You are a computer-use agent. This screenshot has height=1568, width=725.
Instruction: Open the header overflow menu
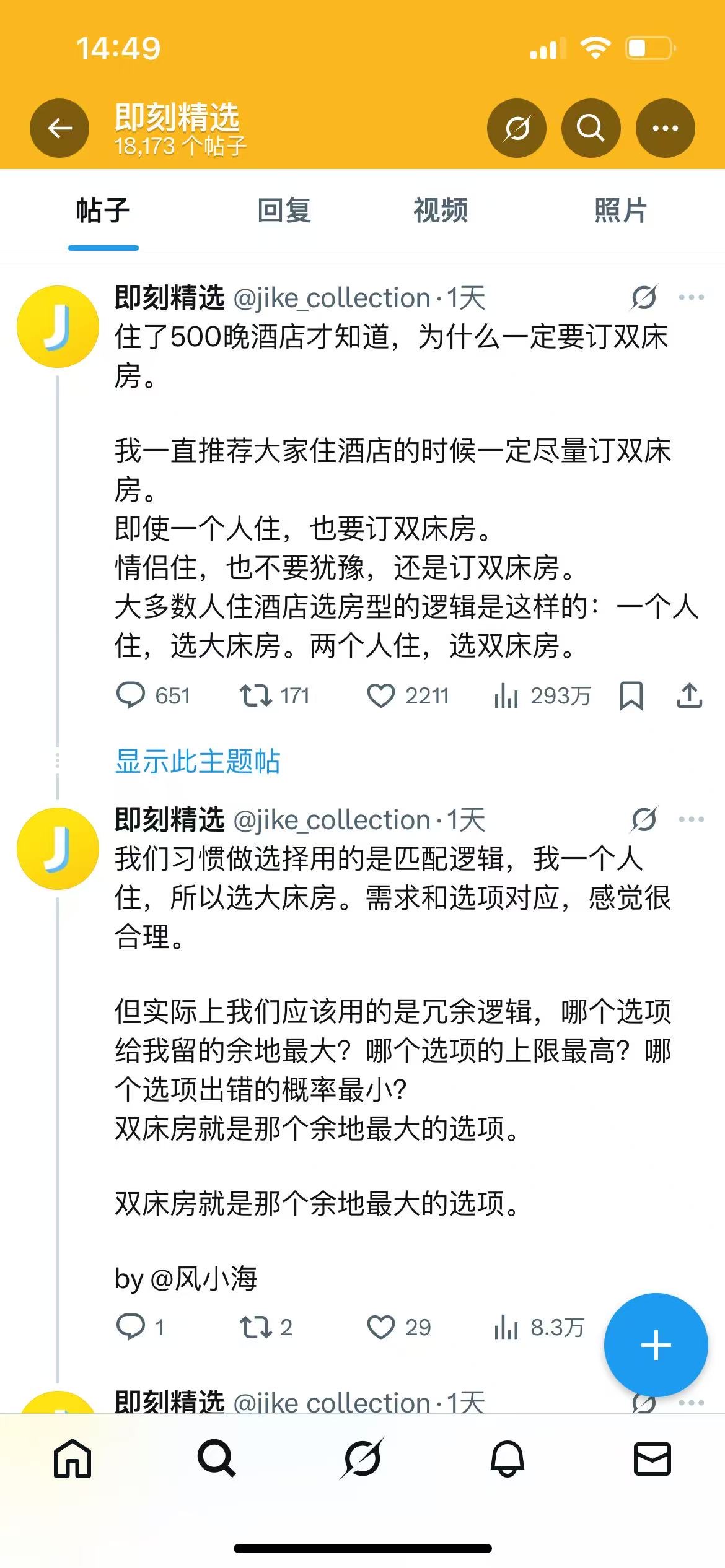(665, 128)
